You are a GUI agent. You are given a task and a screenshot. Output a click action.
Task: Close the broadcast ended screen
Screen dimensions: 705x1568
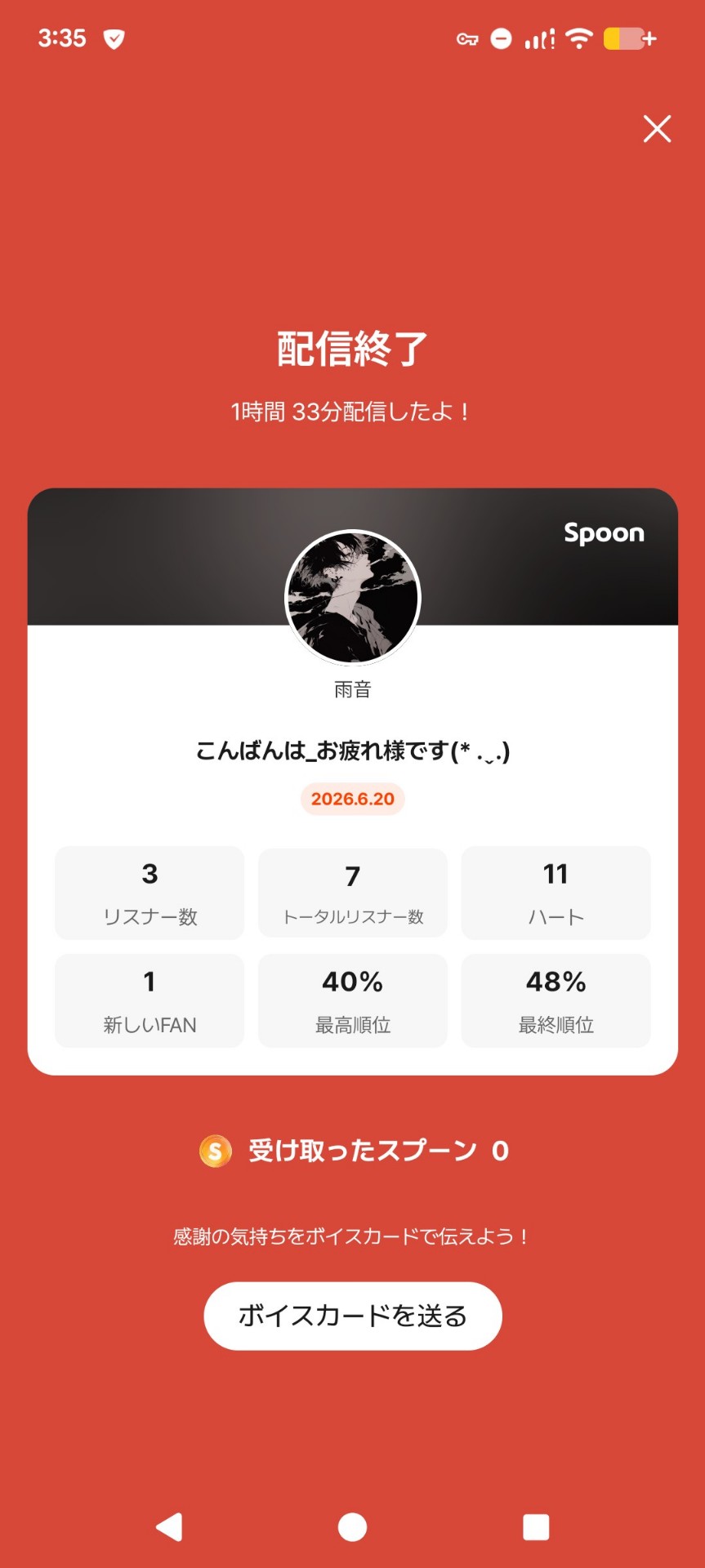657,129
